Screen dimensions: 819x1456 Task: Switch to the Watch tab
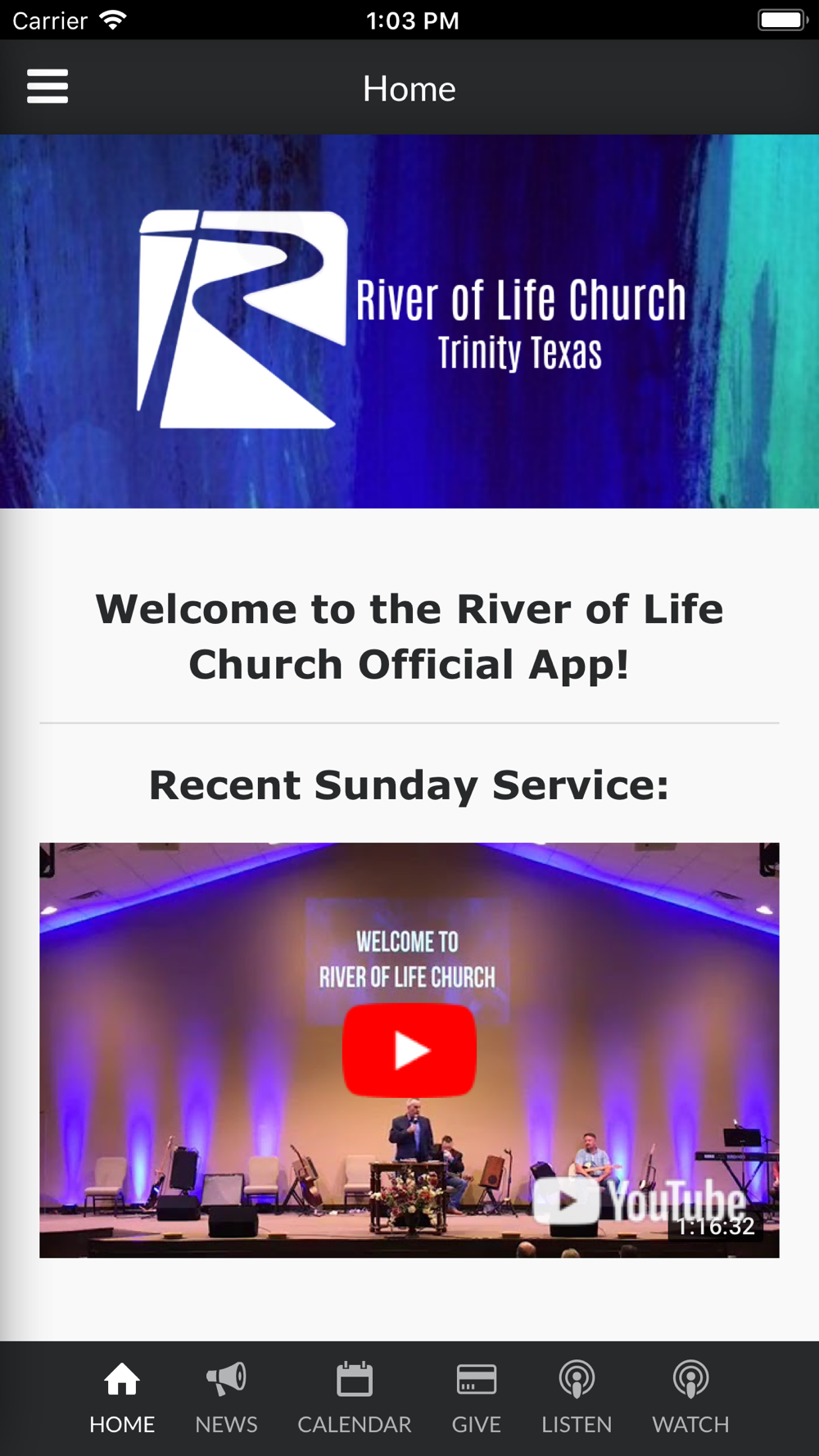(x=690, y=1398)
